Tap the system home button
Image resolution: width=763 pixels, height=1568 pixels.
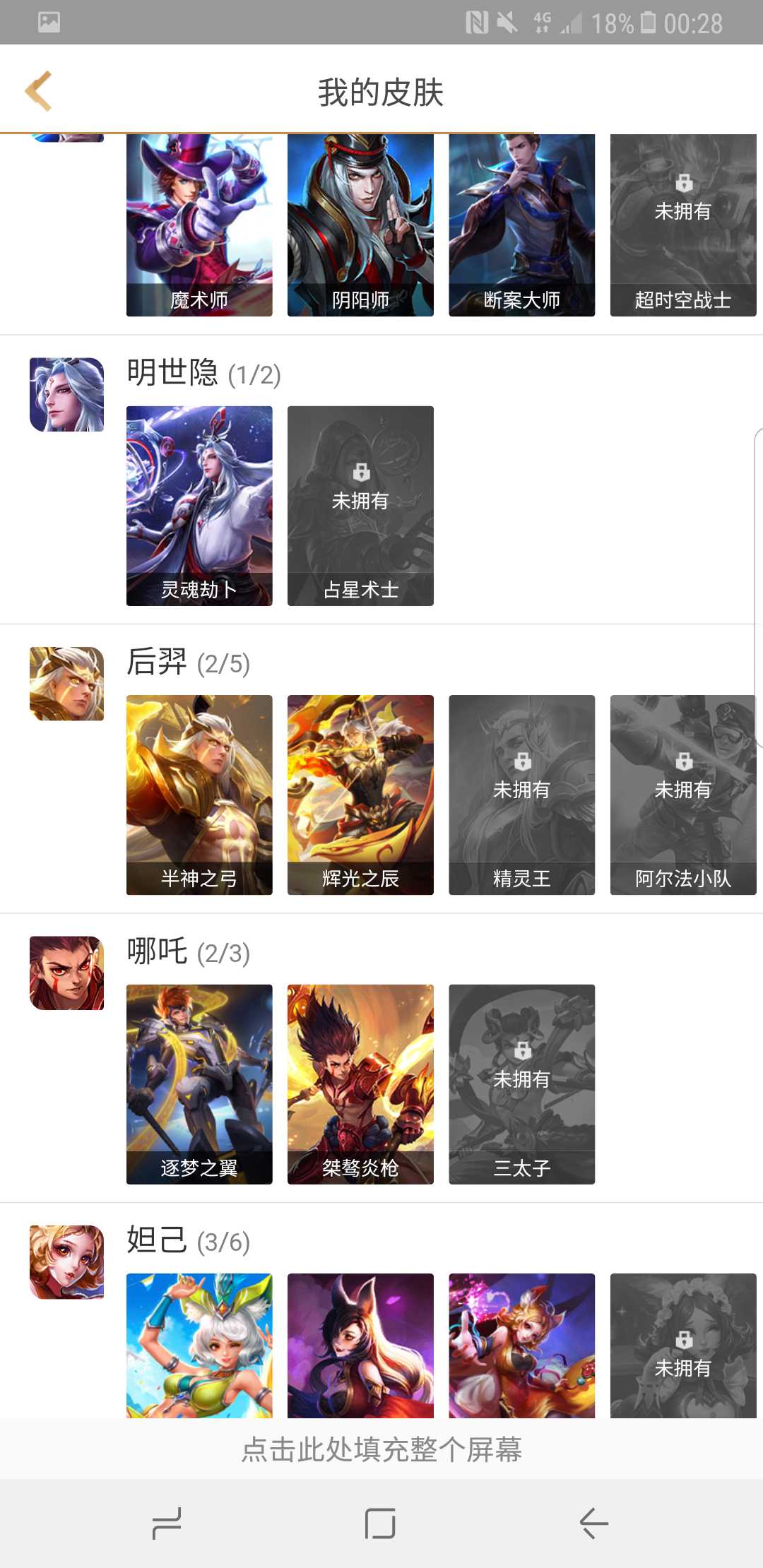pos(380,1523)
